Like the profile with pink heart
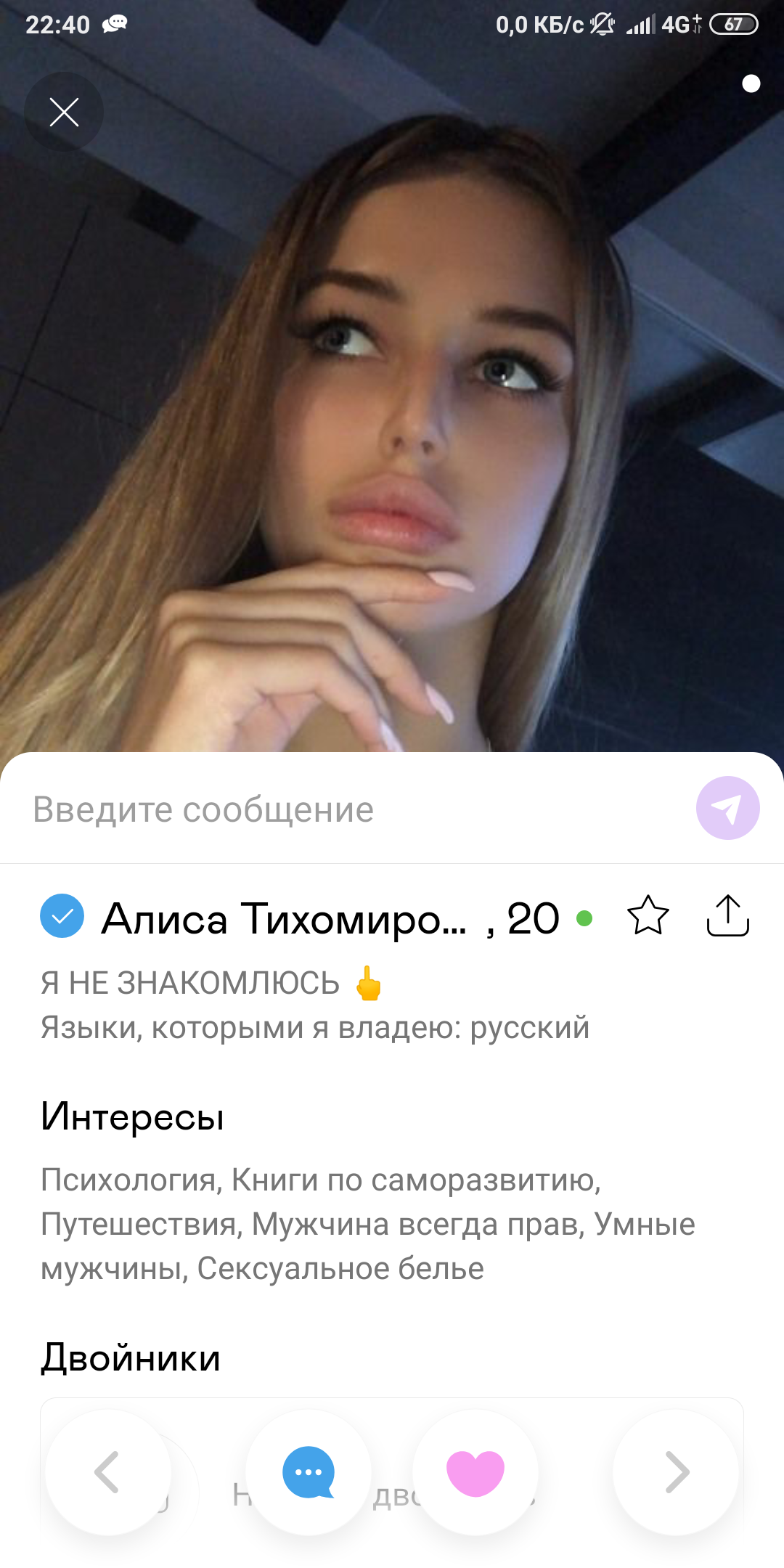The width and height of the screenshot is (784, 1568). click(475, 1472)
